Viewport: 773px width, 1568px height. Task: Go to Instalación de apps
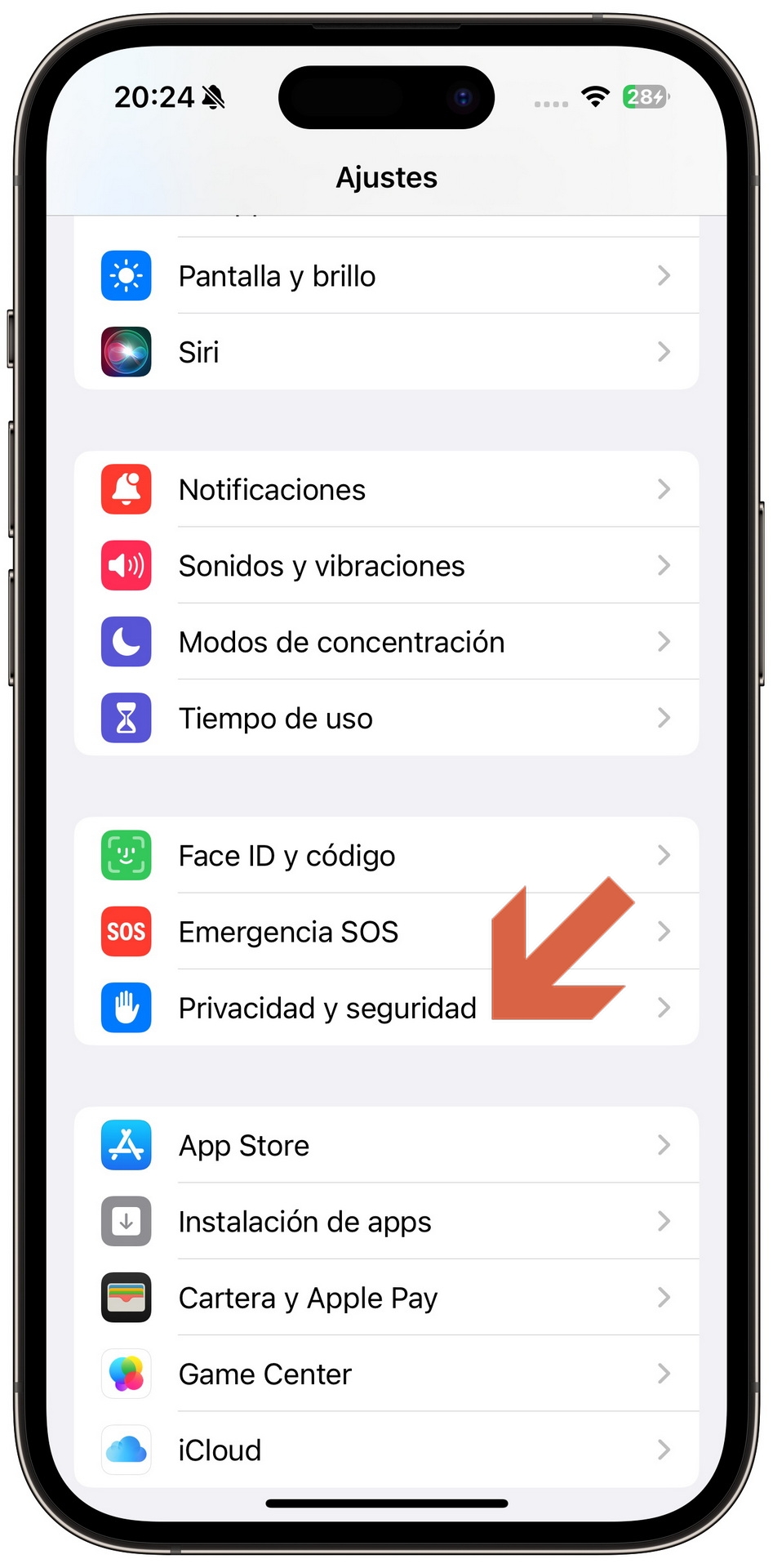coord(386,1221)
